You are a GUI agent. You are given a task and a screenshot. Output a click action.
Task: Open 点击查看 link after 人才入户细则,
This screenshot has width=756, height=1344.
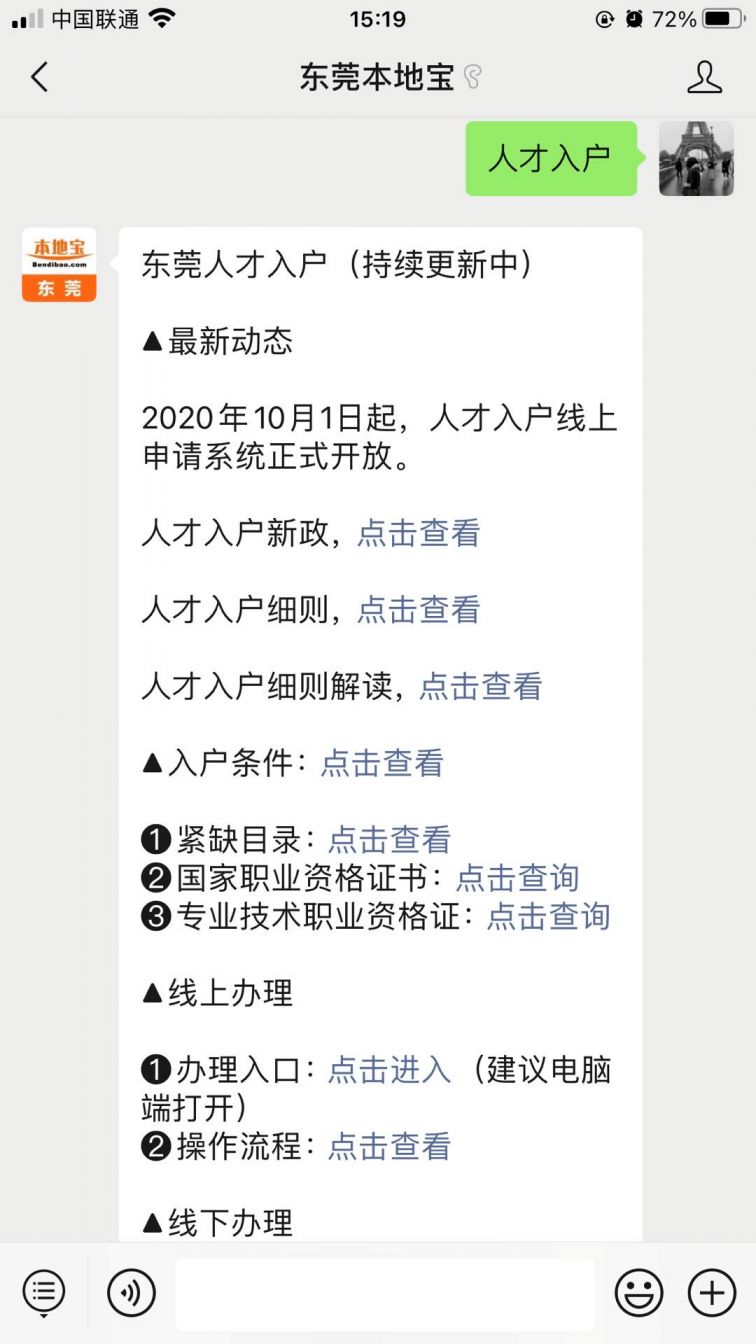tap(419, 610)
